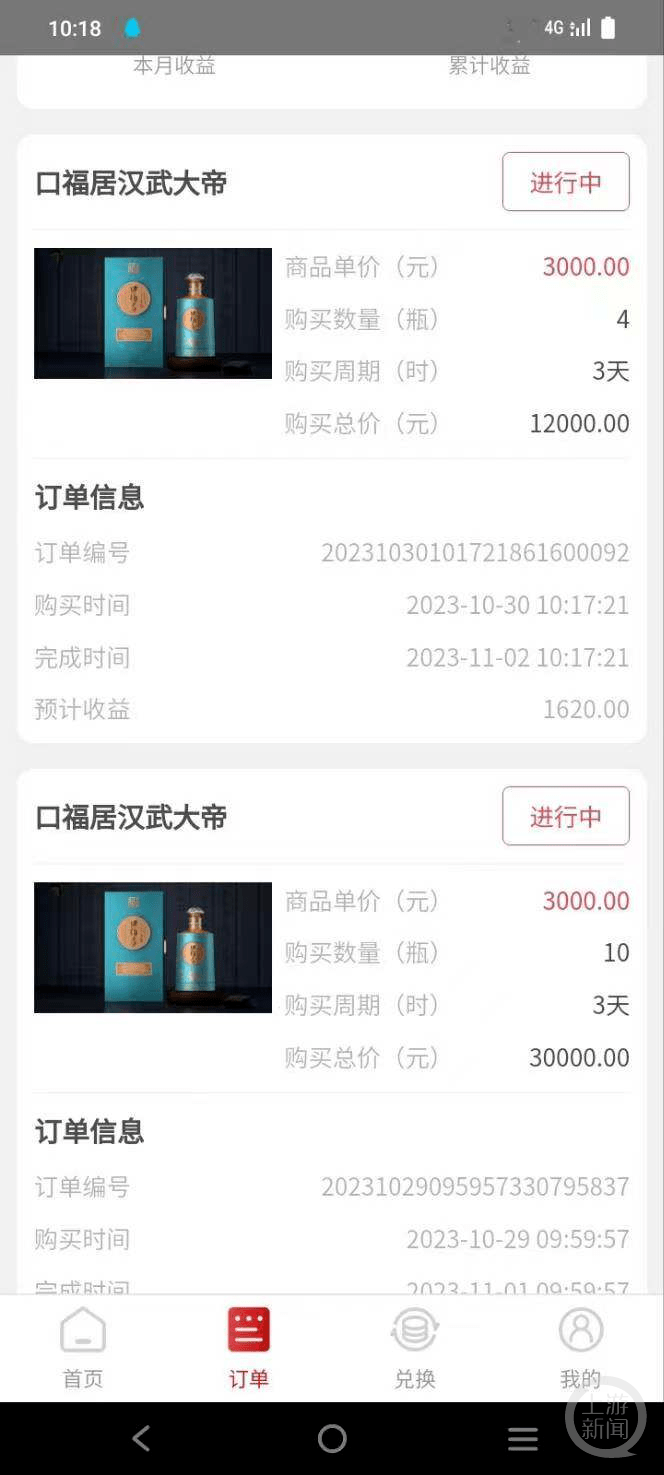Switch to the 首页 tab

pyautogui.click(x=83, y=1347)
